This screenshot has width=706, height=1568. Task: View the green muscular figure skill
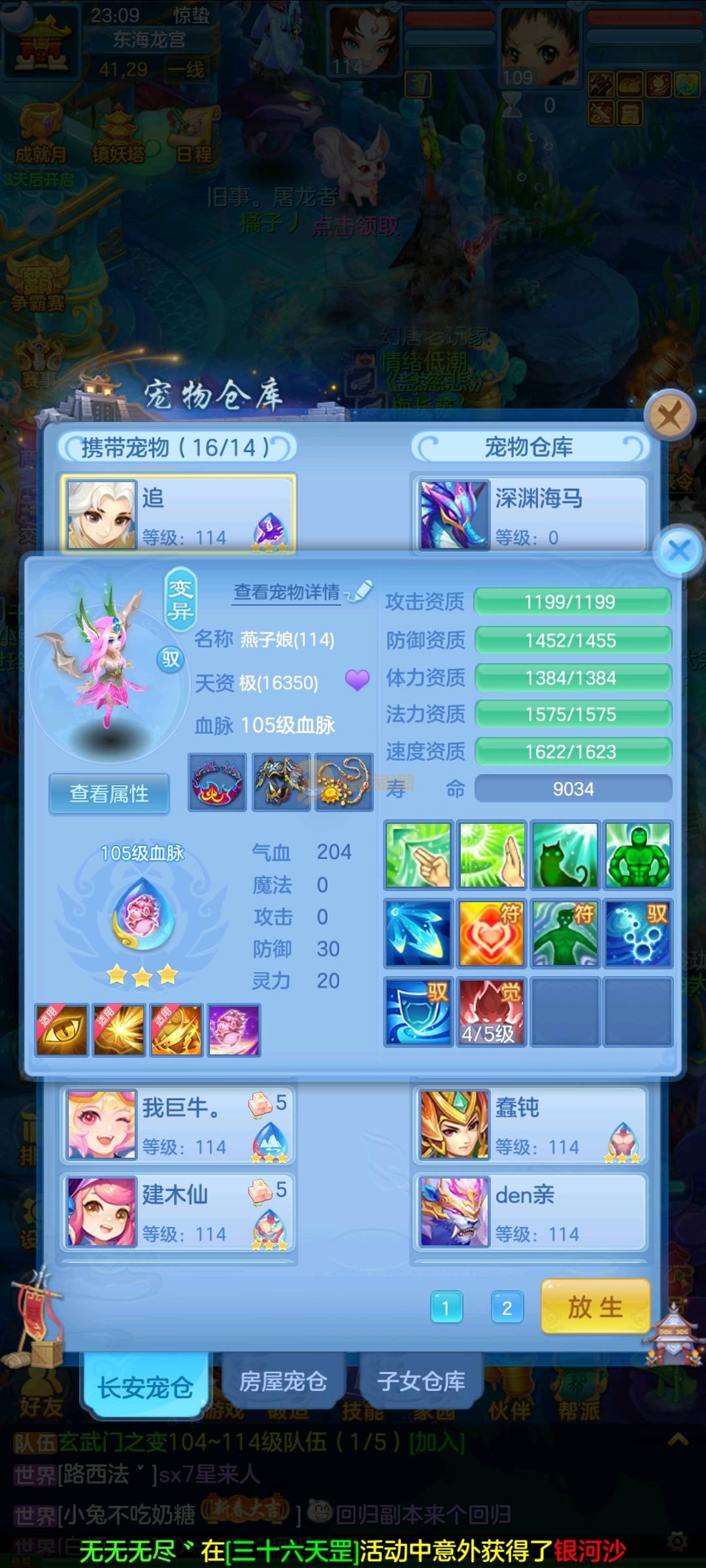coord(637,855)
